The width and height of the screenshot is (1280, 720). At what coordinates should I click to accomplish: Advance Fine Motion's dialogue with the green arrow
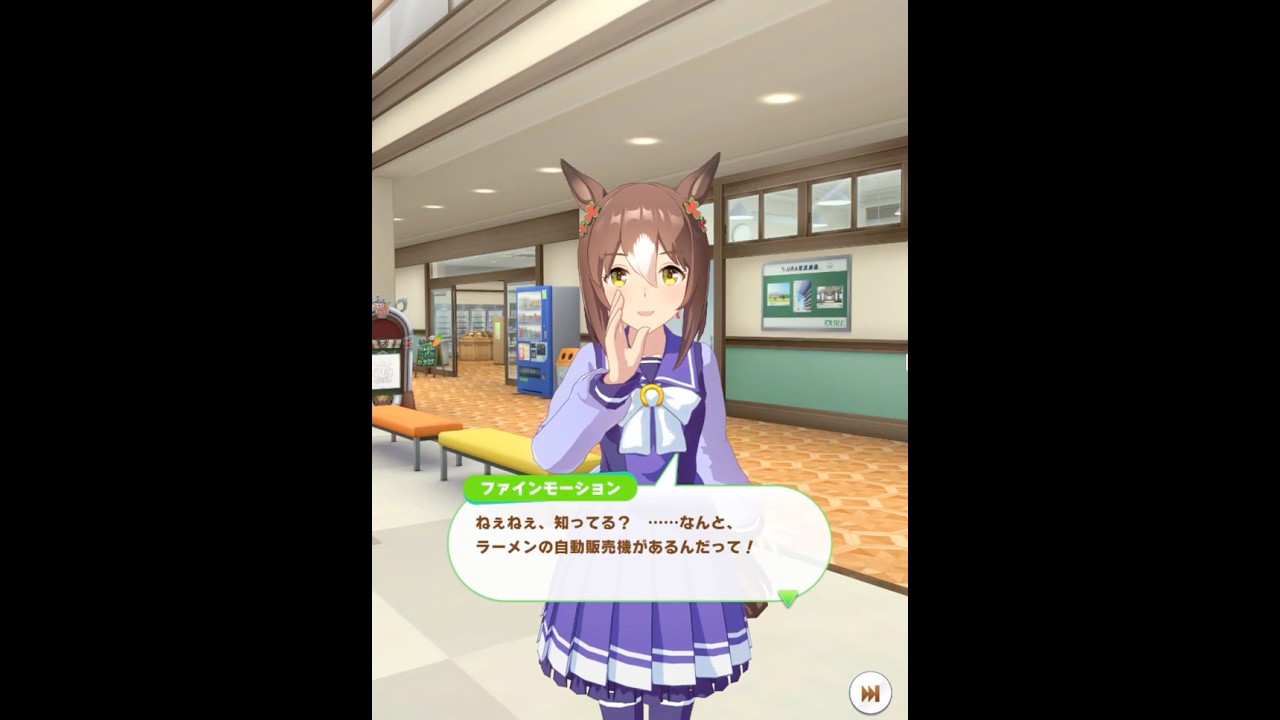(x=788, y=598)
